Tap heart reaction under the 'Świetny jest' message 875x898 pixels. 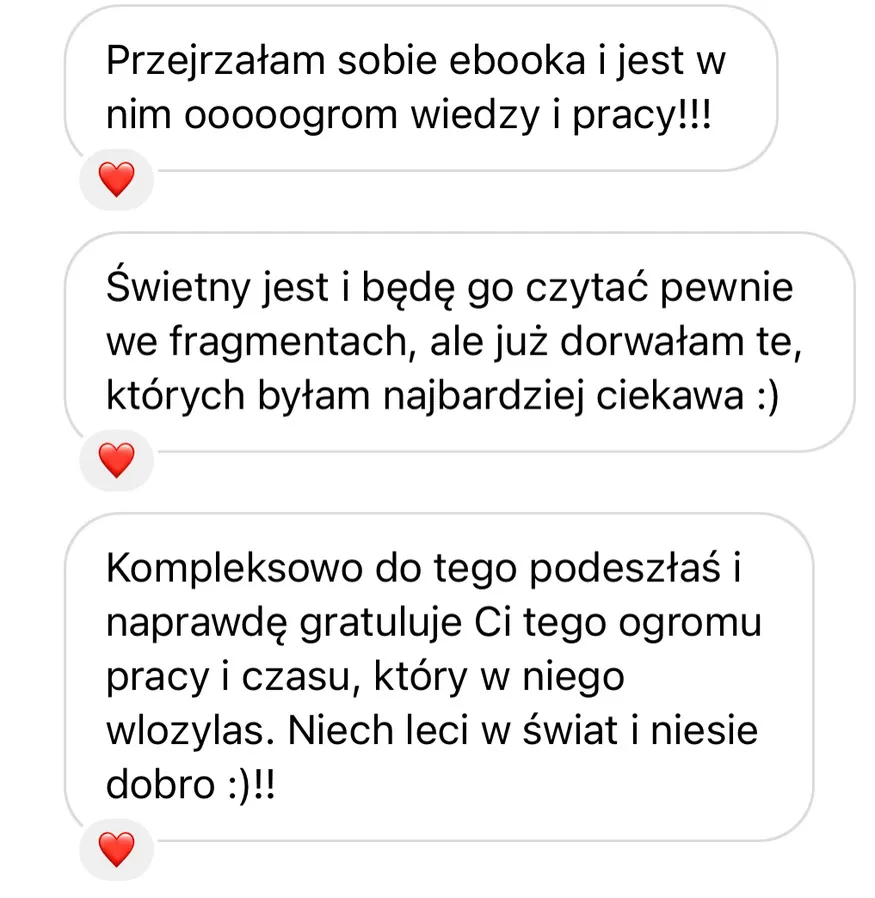click(116, 461)
